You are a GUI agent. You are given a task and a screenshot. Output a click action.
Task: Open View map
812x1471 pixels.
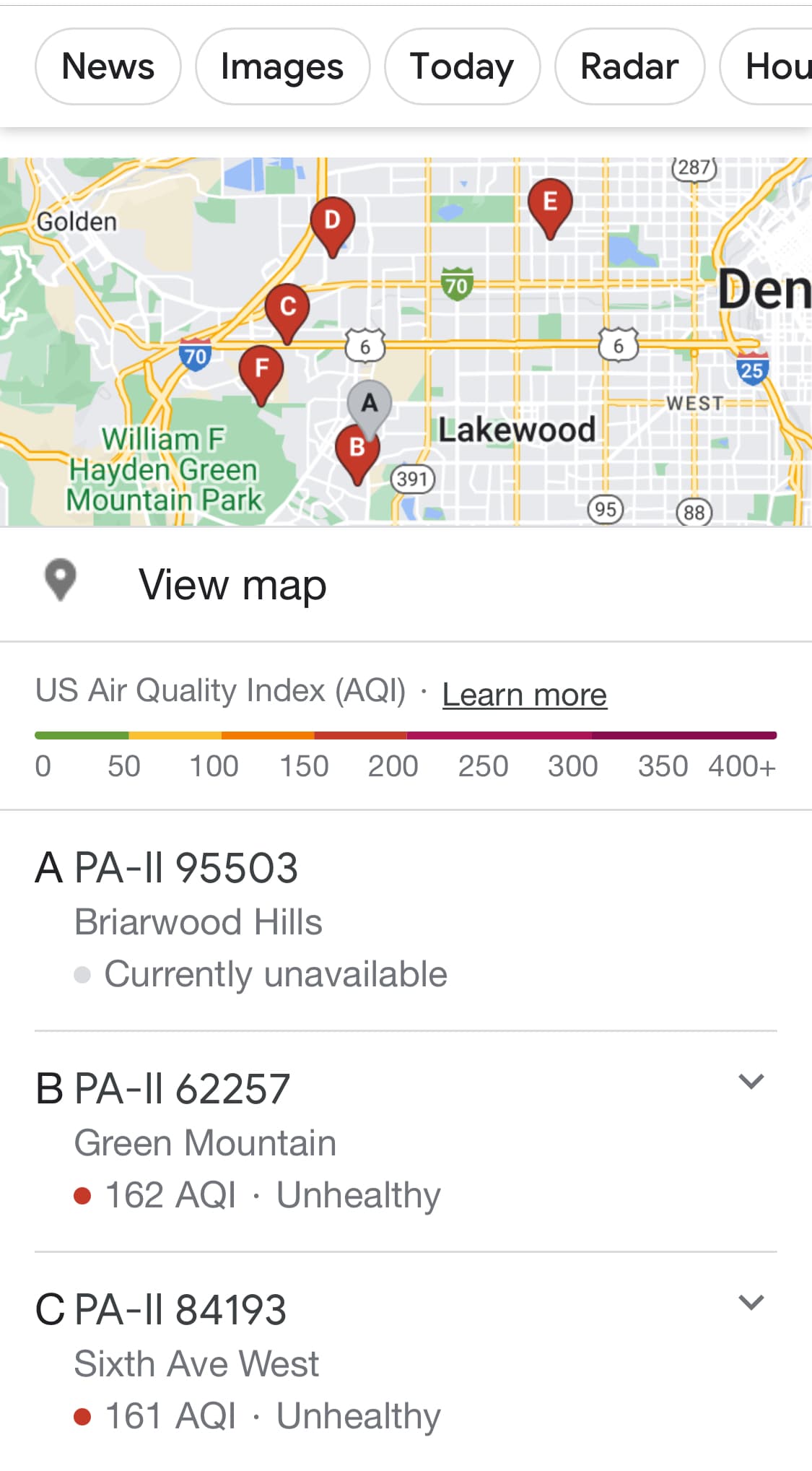232,584
